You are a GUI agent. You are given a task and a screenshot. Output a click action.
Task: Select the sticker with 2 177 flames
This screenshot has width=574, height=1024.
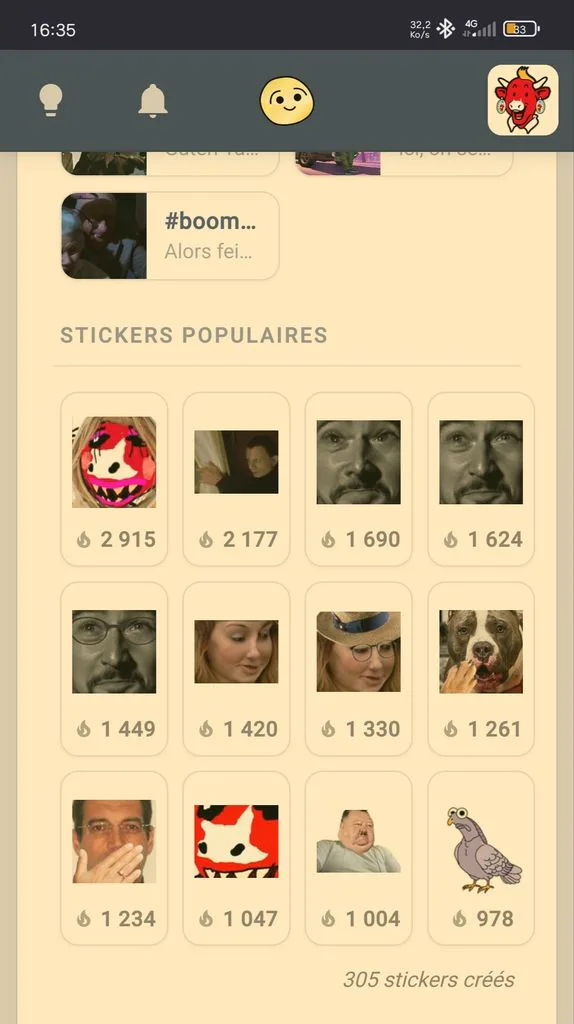236,479
